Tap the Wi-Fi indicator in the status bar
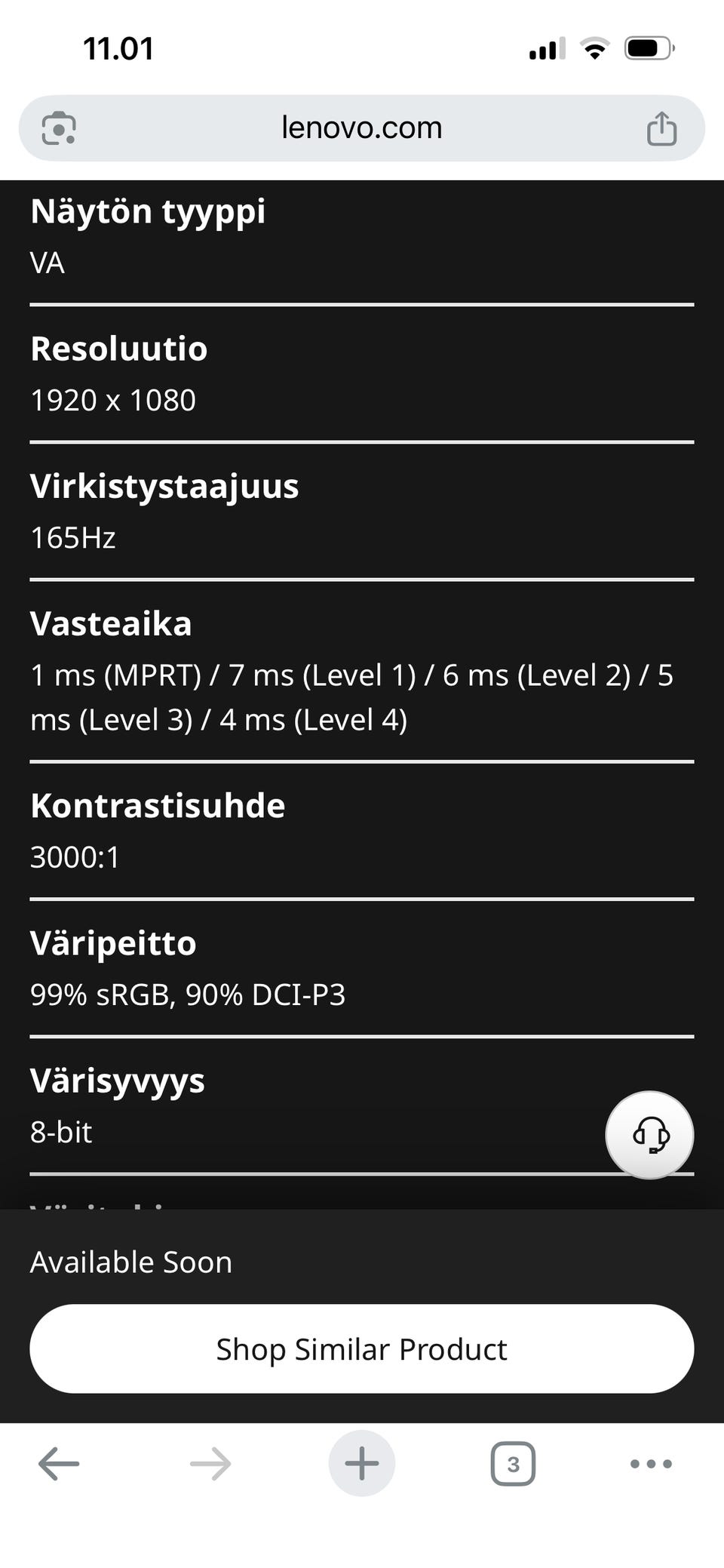This screenshot has height=1568, width=724. tap(595, 48)
